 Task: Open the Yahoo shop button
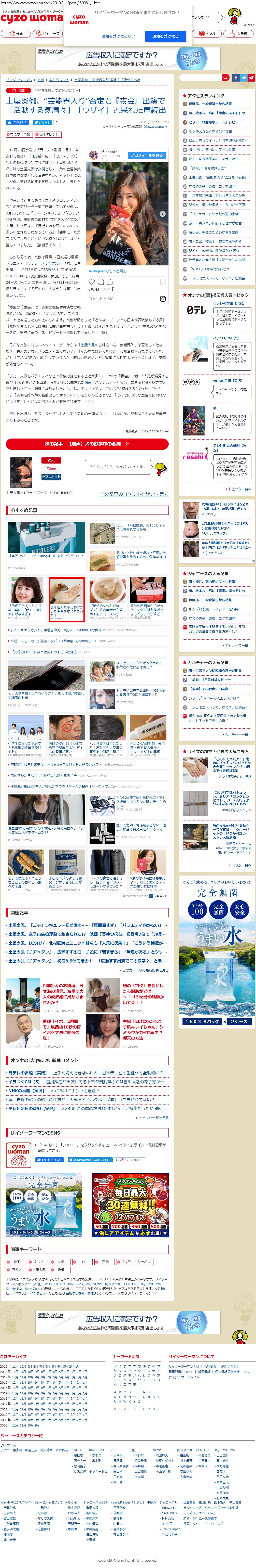51,468
